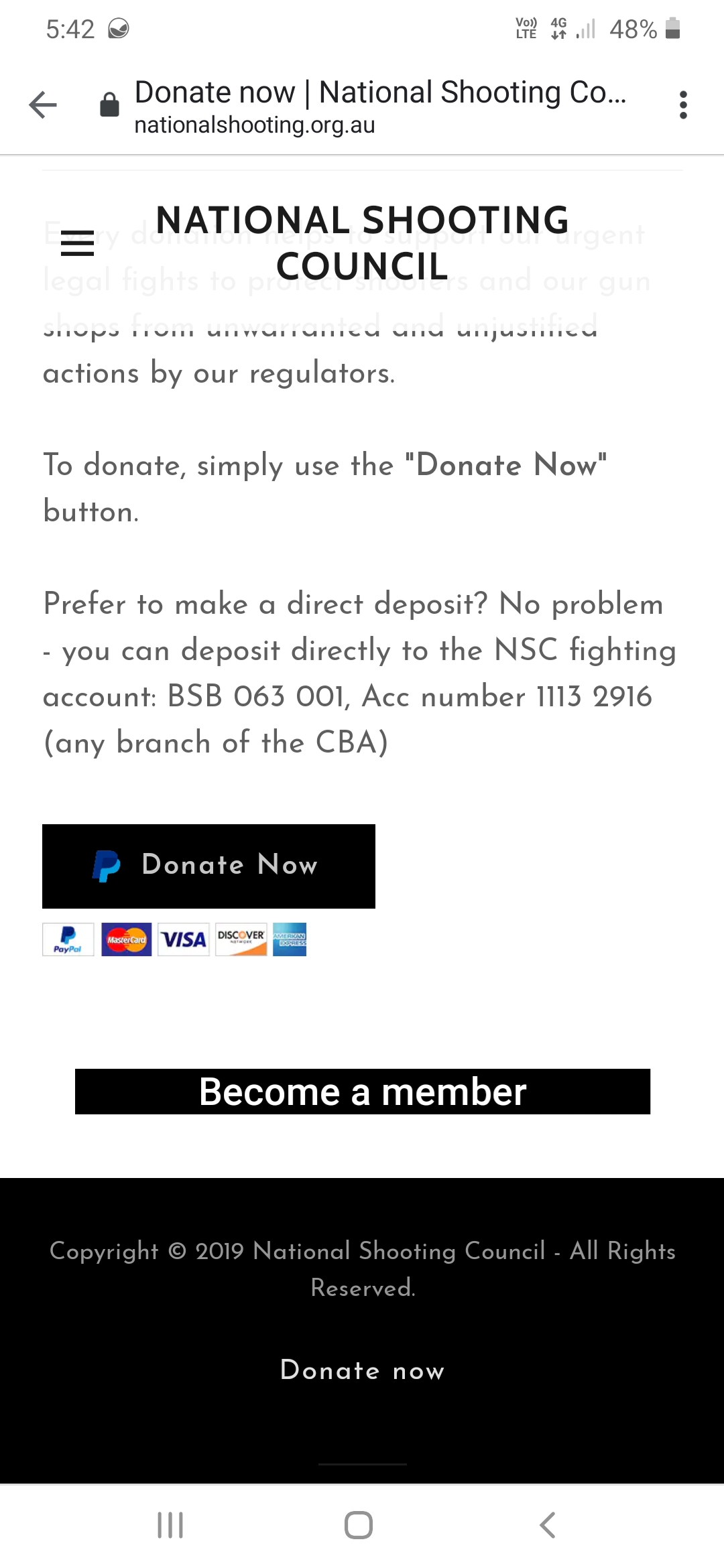Image resolution: width=724 pixels, height=1568 pixels.
Task: Follow the footer Donate now link
Action: [362, 1370]
